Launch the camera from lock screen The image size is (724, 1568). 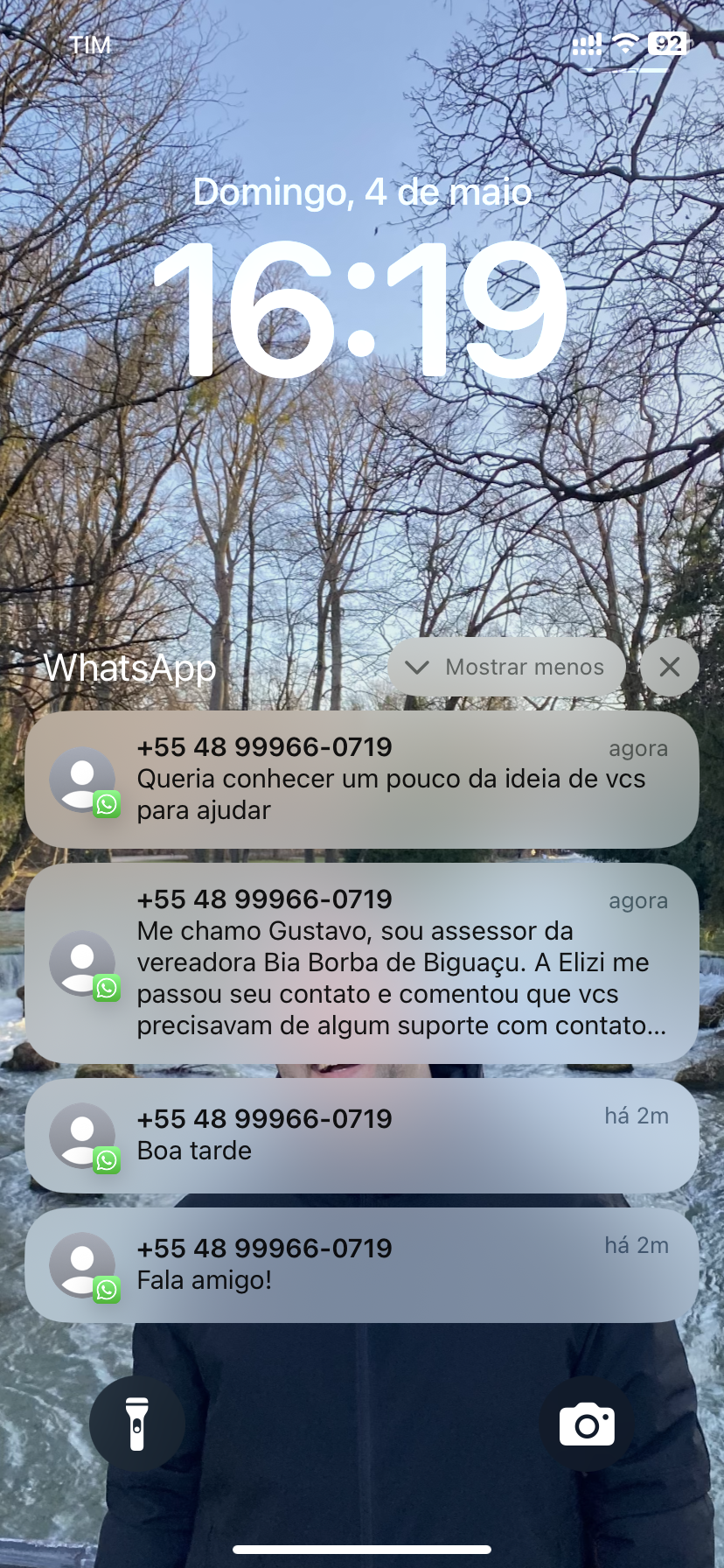(587, 1424)
